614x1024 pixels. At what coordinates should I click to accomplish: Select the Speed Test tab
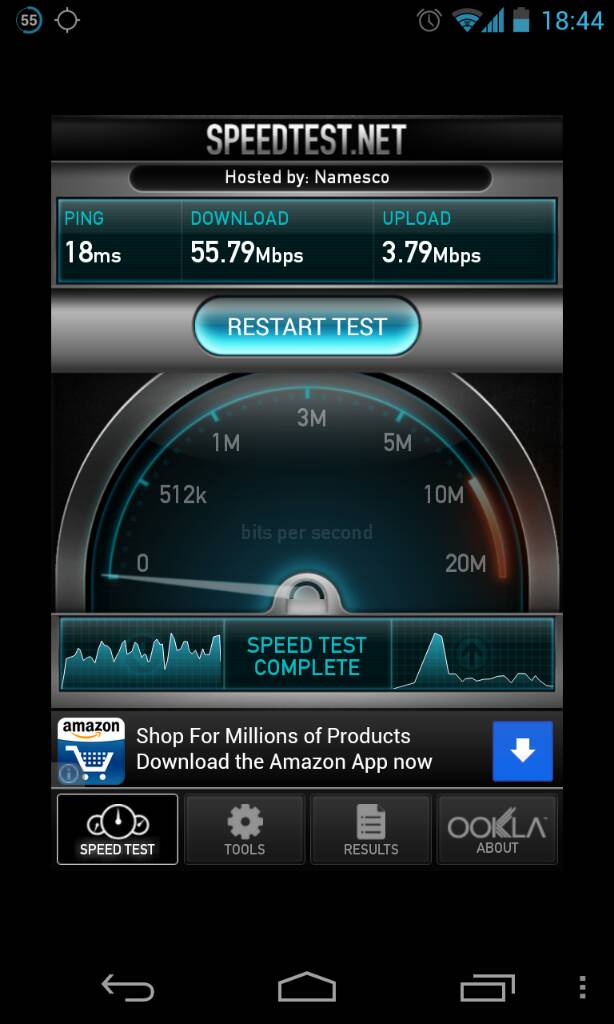coord(118,829)
